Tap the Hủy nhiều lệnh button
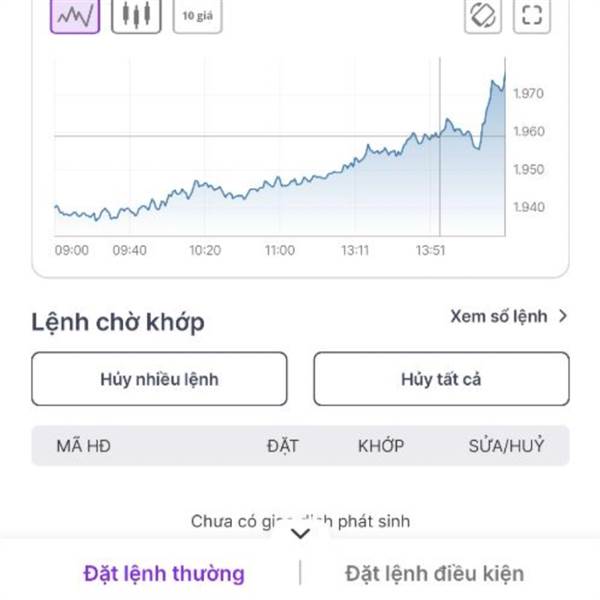This screenshot has width=600, height=600. tap(159, 379)
